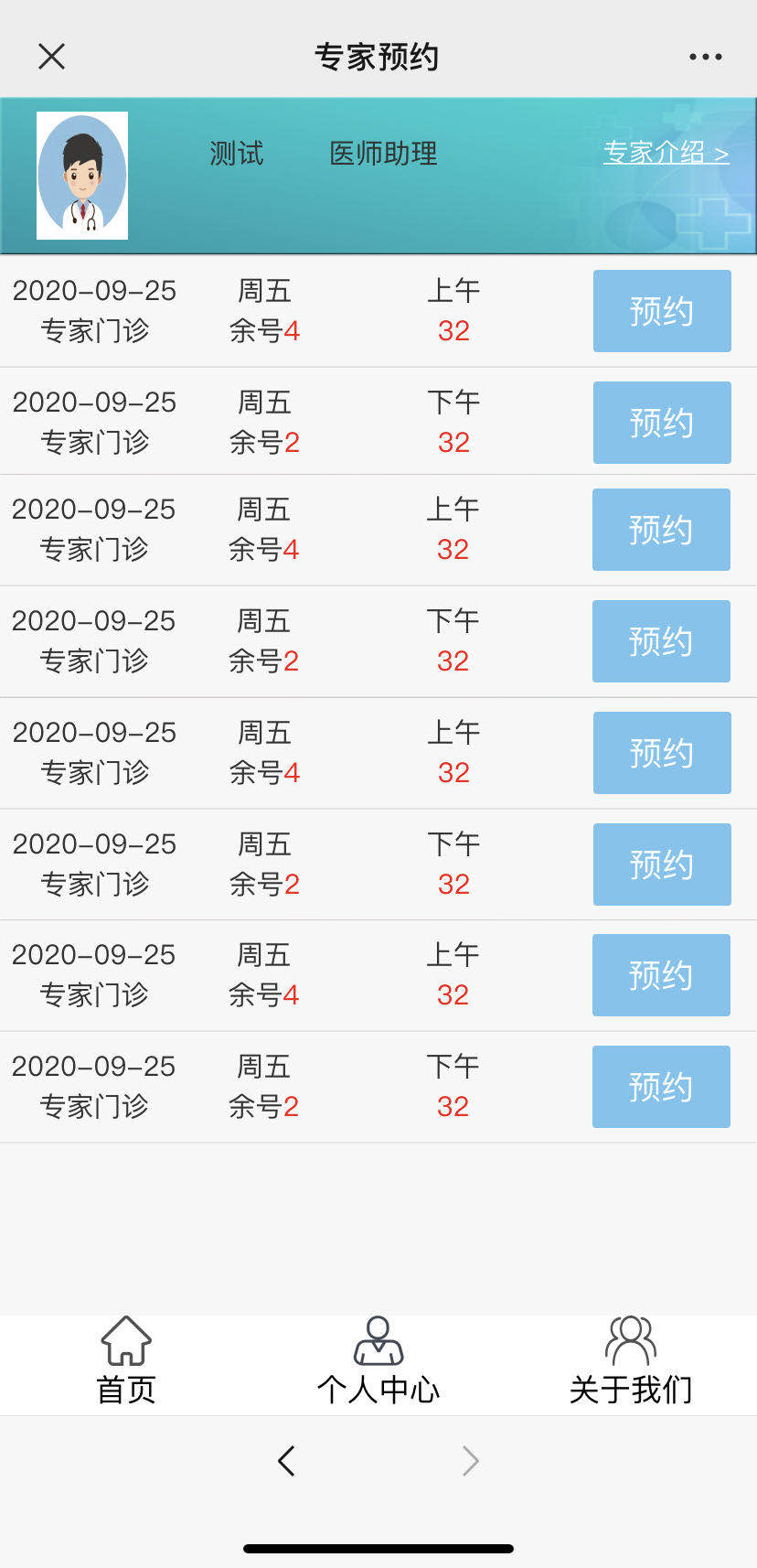The height and width of the screenshot is (1568, 757).
Task: Go forward using the right chevron
Action: coord(470,1461)
